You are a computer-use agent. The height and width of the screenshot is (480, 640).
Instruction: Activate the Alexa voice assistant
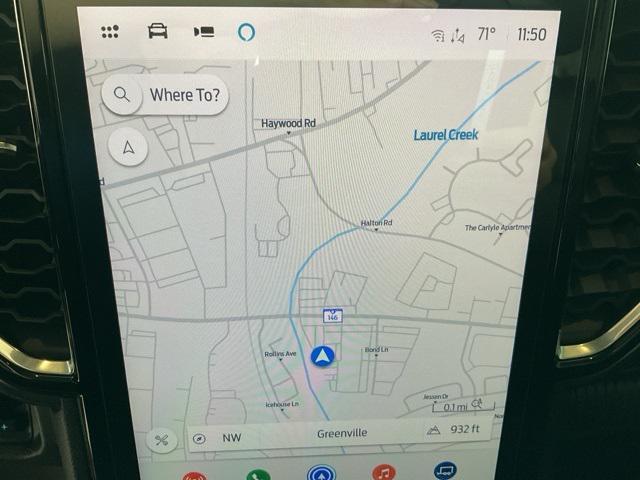(x=247, y=32)
